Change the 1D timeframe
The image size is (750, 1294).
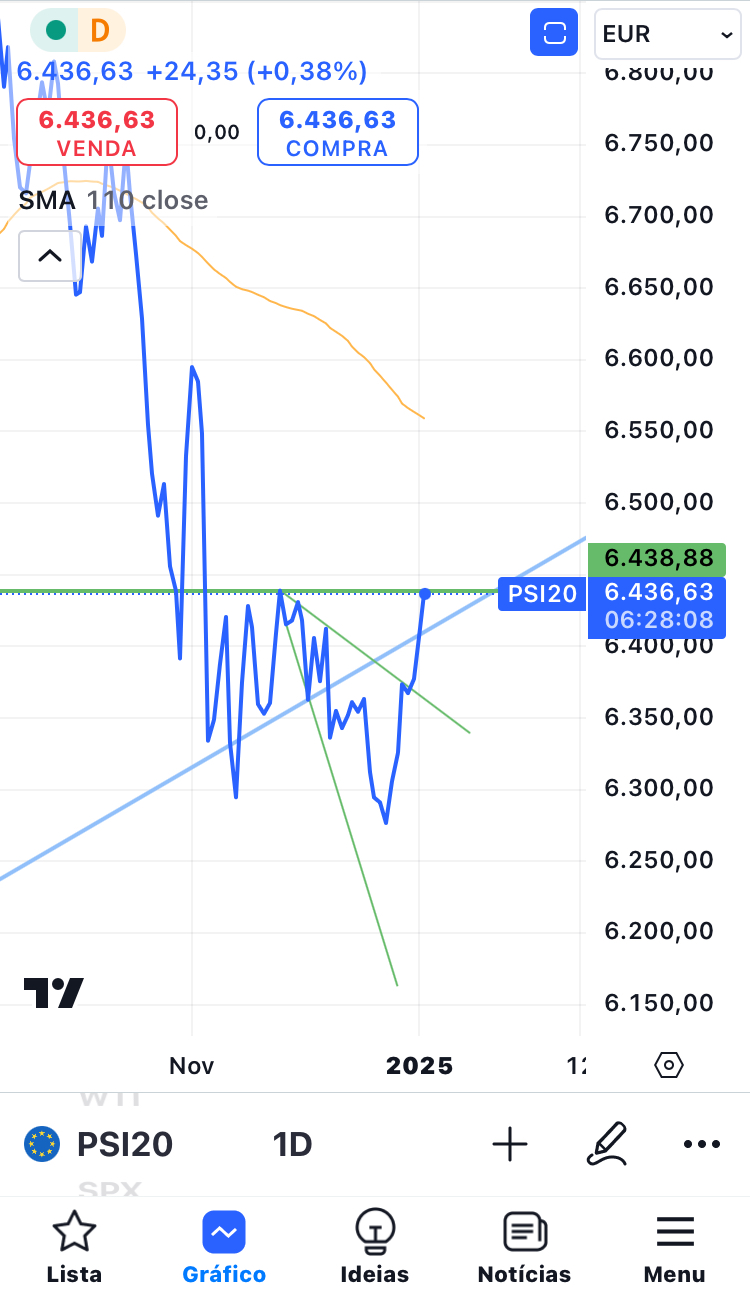point(292,1144)
